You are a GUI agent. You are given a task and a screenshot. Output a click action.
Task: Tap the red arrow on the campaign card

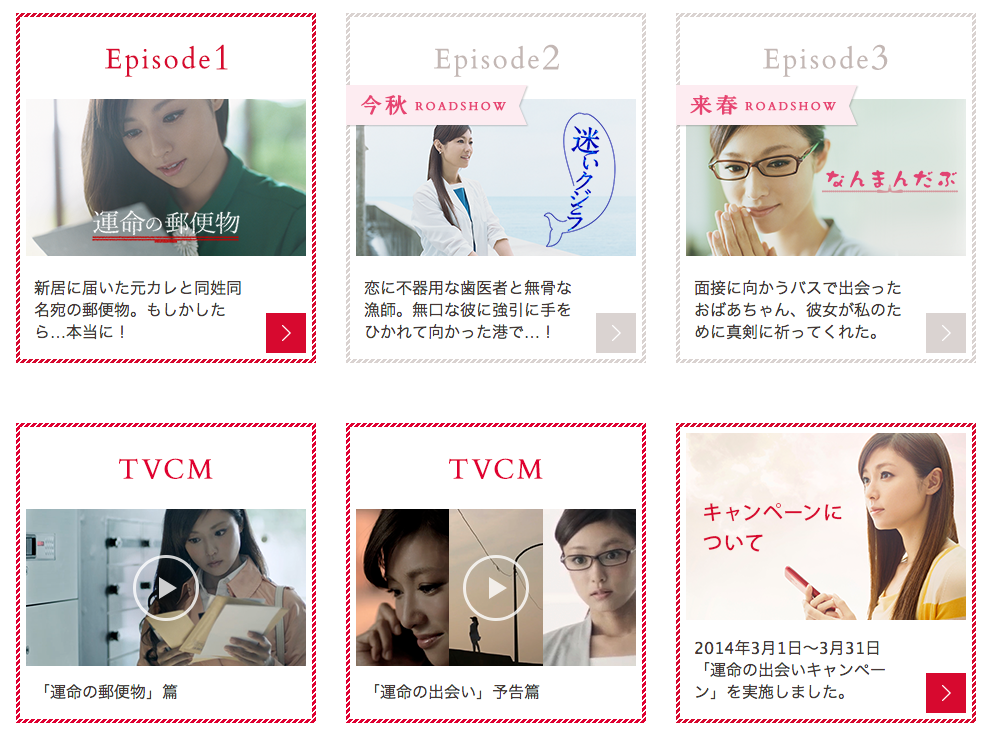tap(946, 693)
